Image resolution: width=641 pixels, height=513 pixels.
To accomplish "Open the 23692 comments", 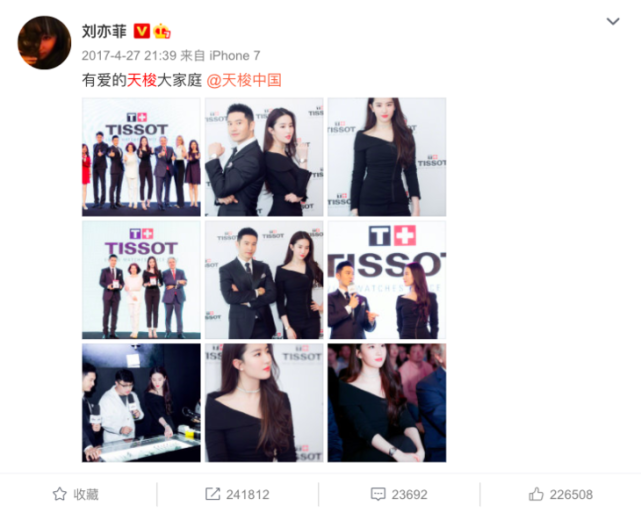I will coord(398,494).
